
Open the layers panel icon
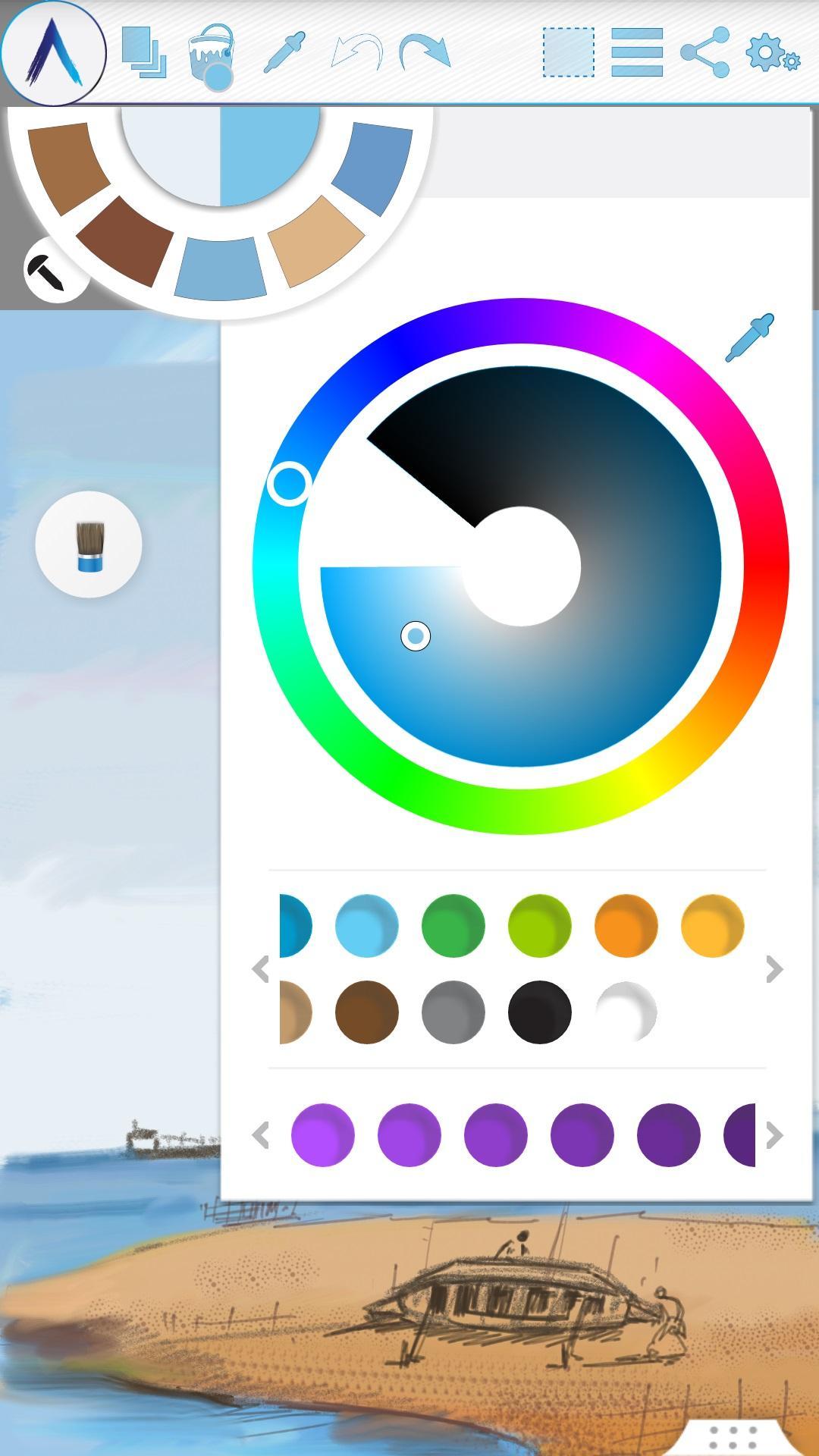tap(144, 52)
